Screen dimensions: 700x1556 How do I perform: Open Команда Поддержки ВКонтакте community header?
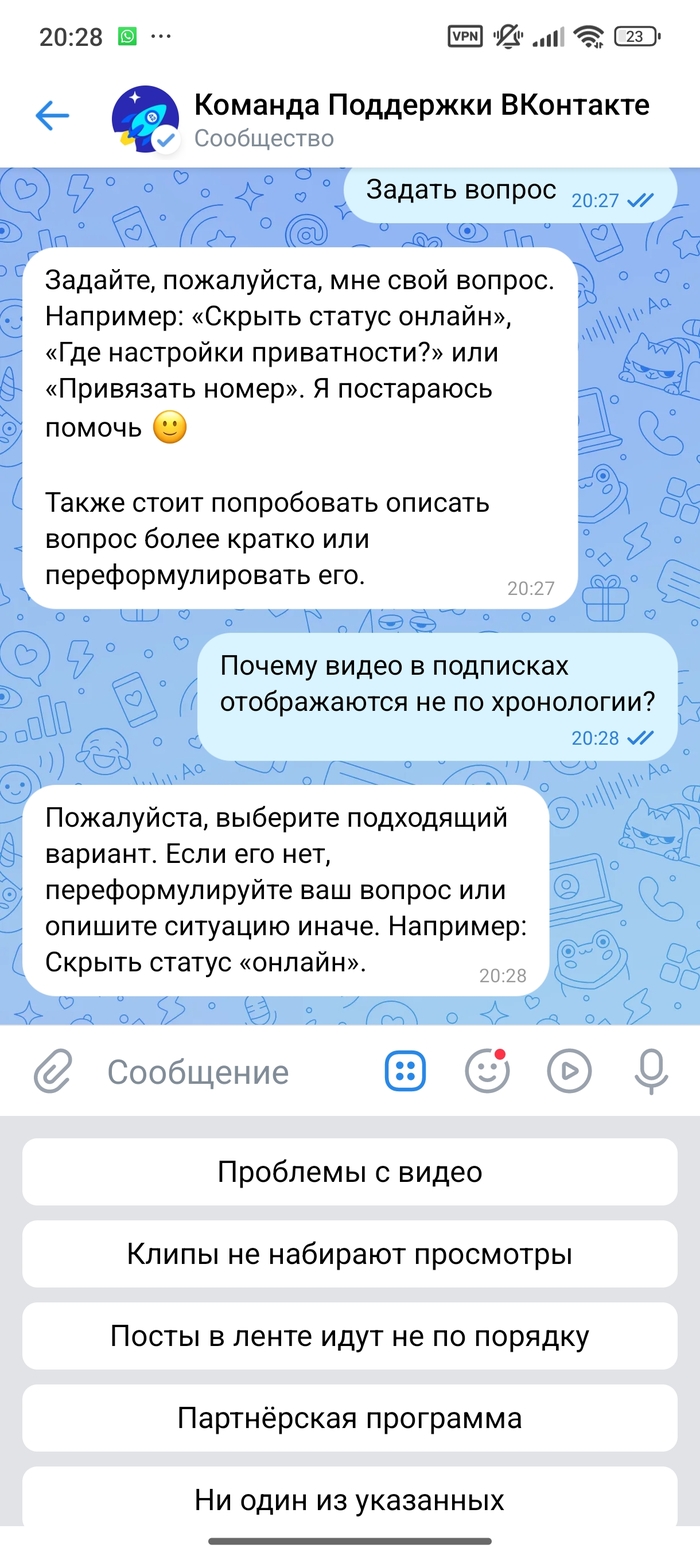pos(420,118)
